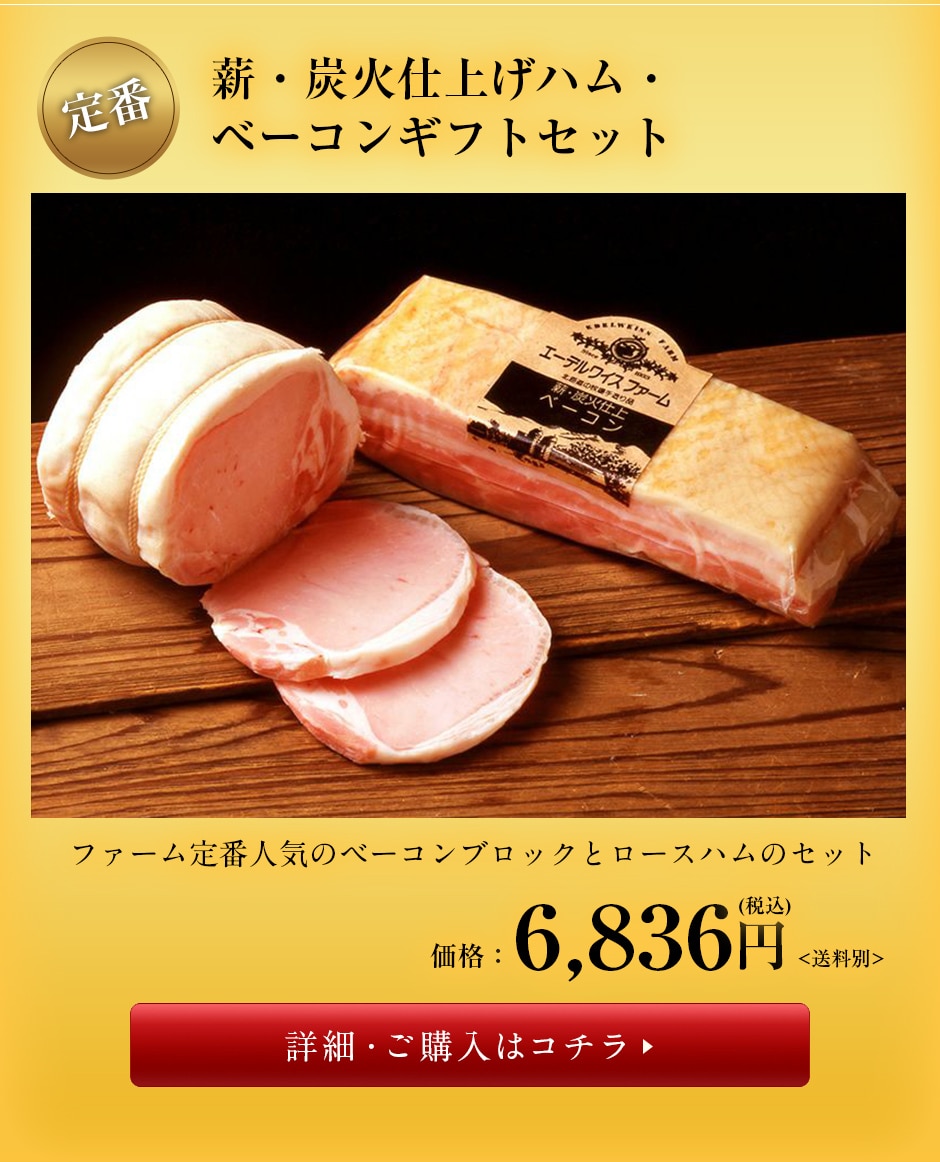
Task: Open the 詳細・ご購入はコチラ button
Action: pos(470,1047)
